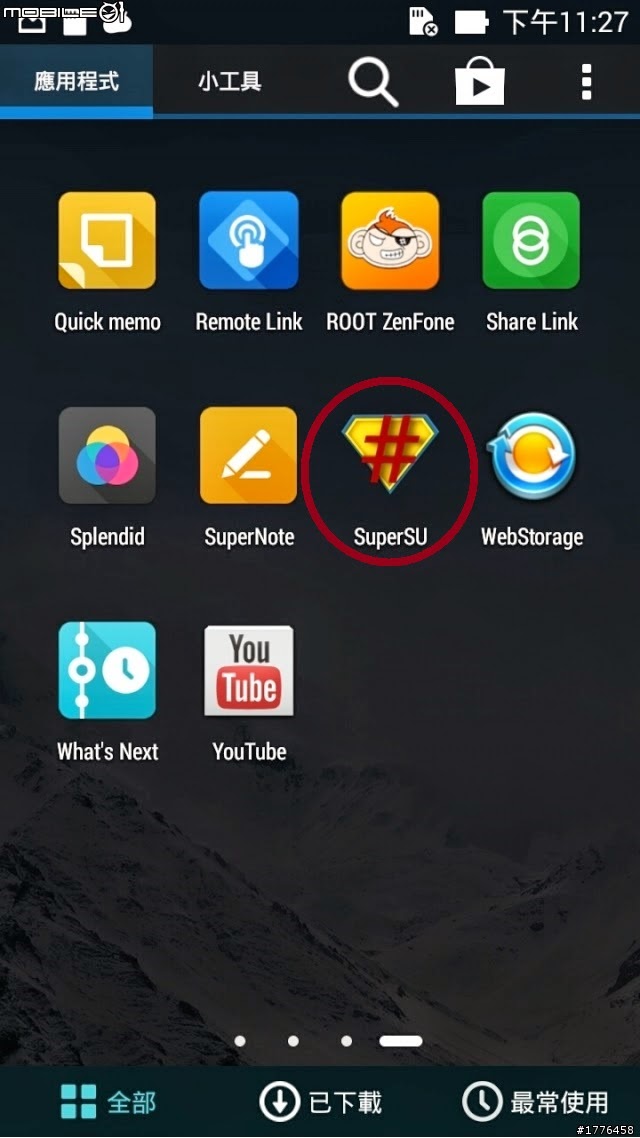640x1138 pixels.
Task: Open Share Link
Action: pyautogui.click(x=531, y=241)
